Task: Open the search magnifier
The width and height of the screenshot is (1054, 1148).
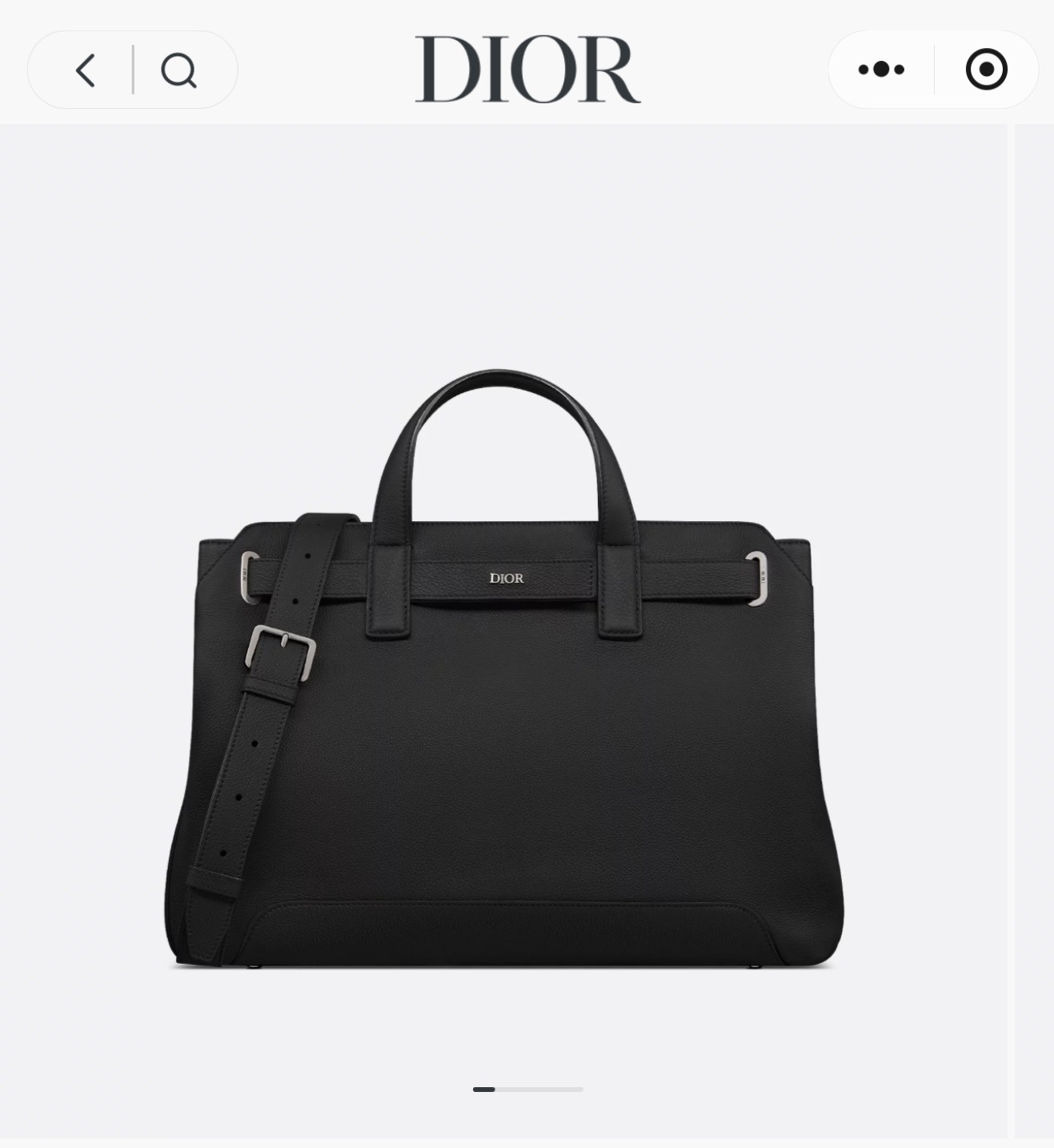Action: tap(178, 70)
